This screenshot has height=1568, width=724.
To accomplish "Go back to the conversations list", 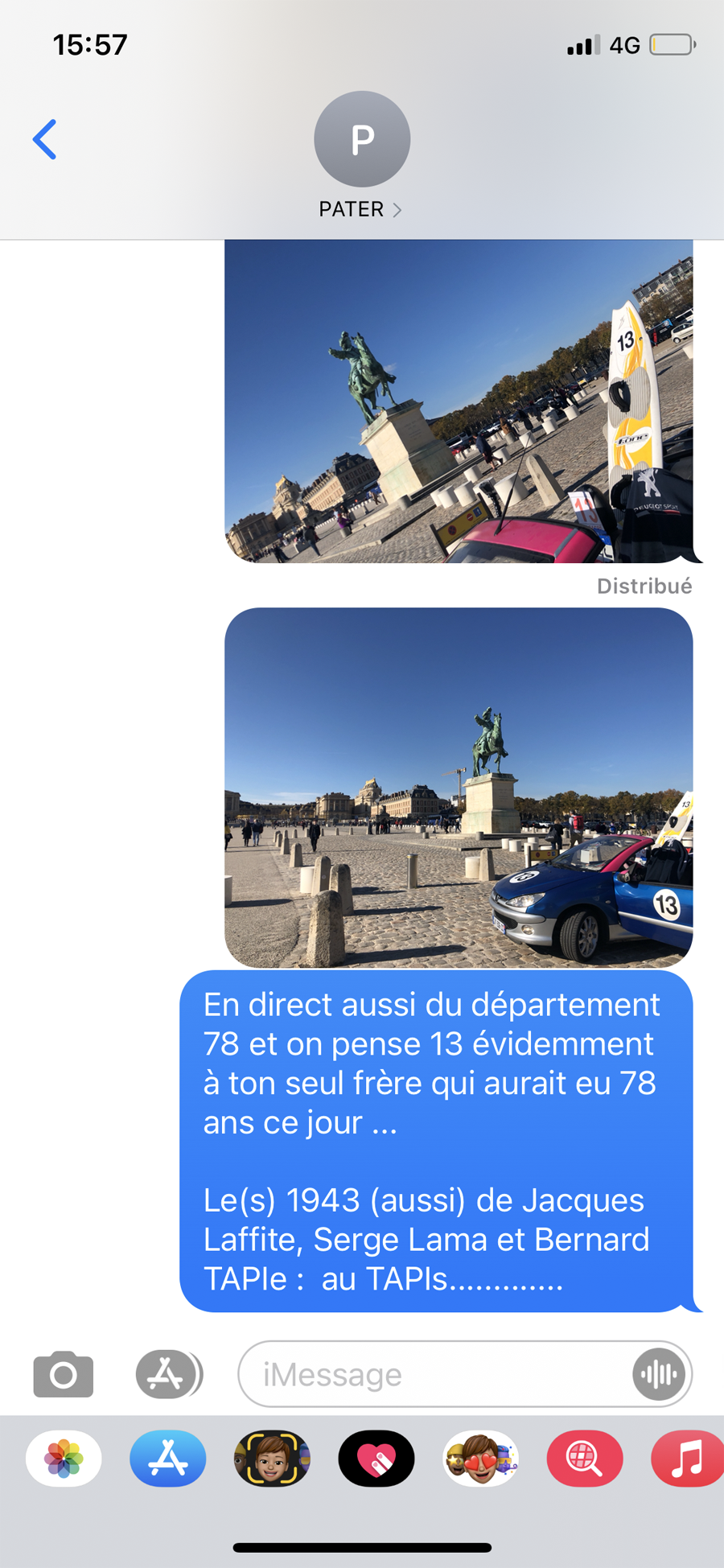I will (45, 139).
